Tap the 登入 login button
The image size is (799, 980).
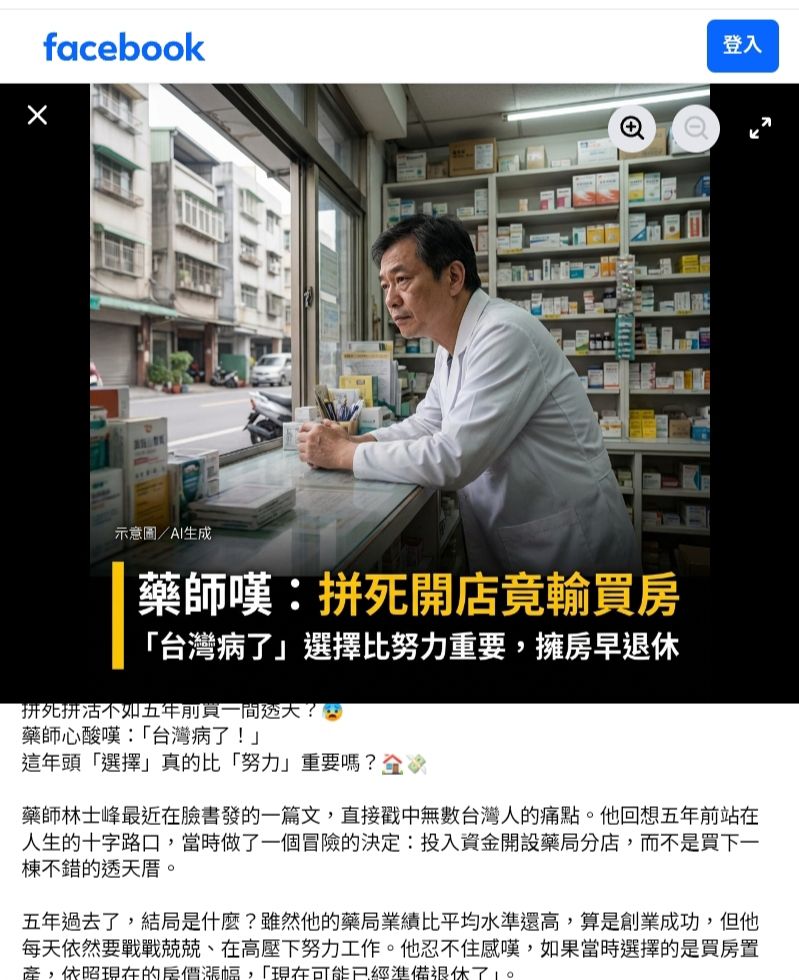742,46
